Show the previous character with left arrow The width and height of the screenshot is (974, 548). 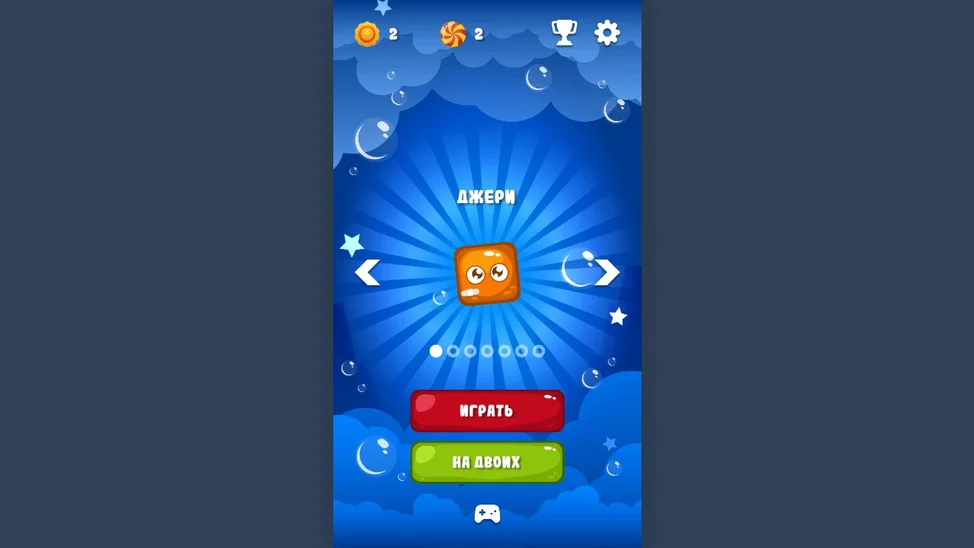tap(367, 272)
